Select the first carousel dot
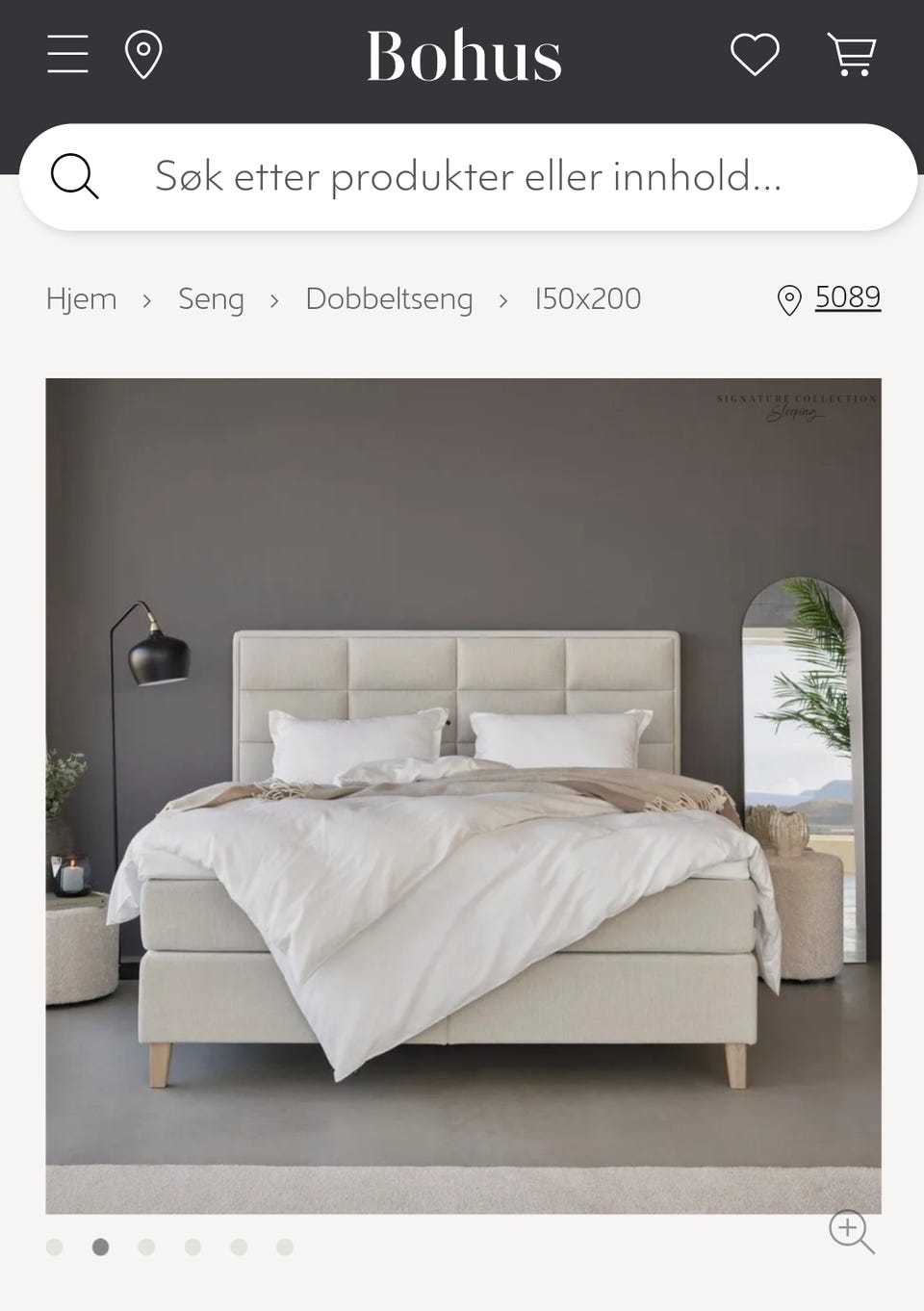This screenshot has height=1311, width=924. coord(55,1246)
